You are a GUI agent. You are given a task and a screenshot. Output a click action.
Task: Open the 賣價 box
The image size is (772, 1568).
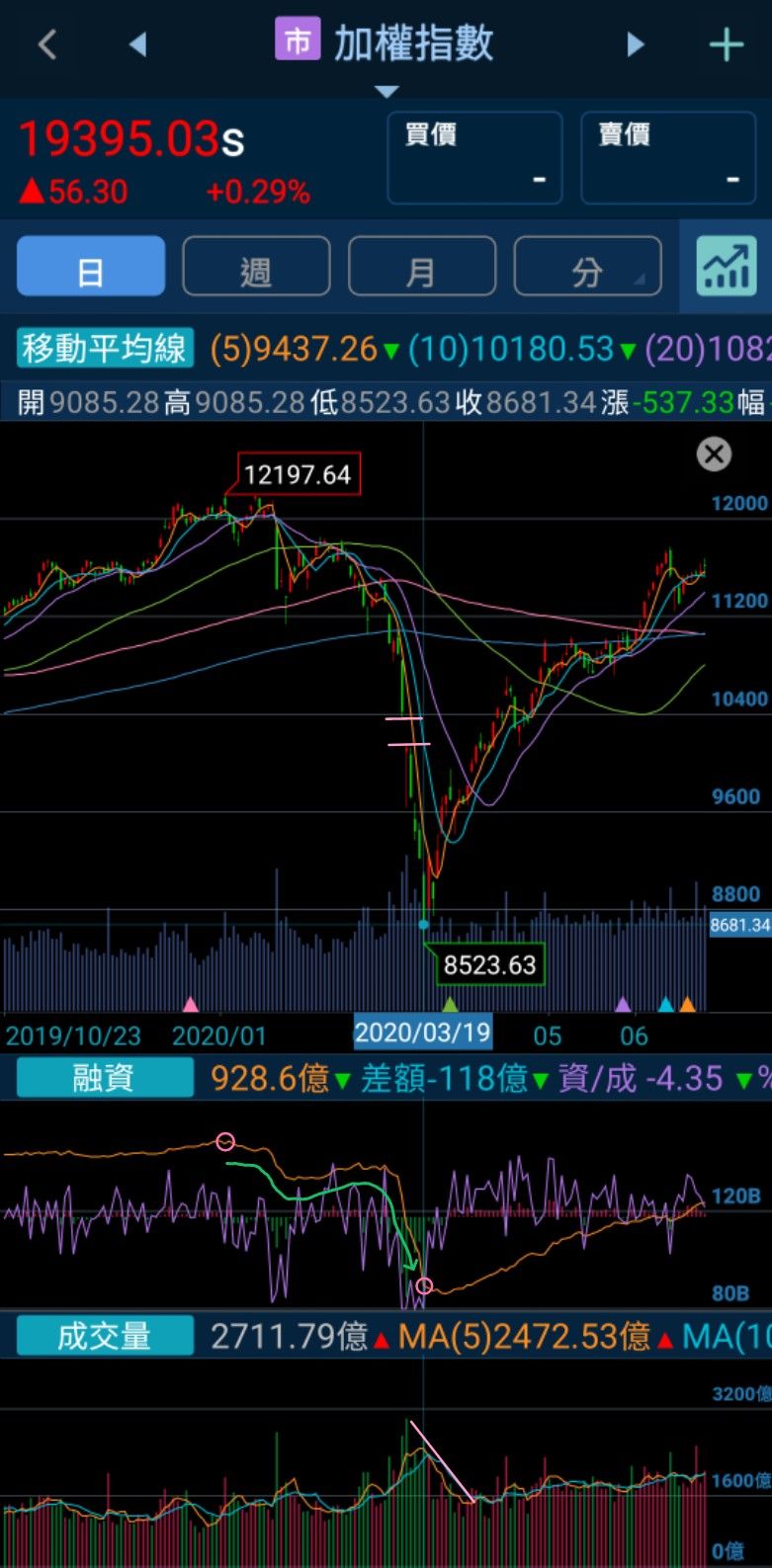(668, 158)
